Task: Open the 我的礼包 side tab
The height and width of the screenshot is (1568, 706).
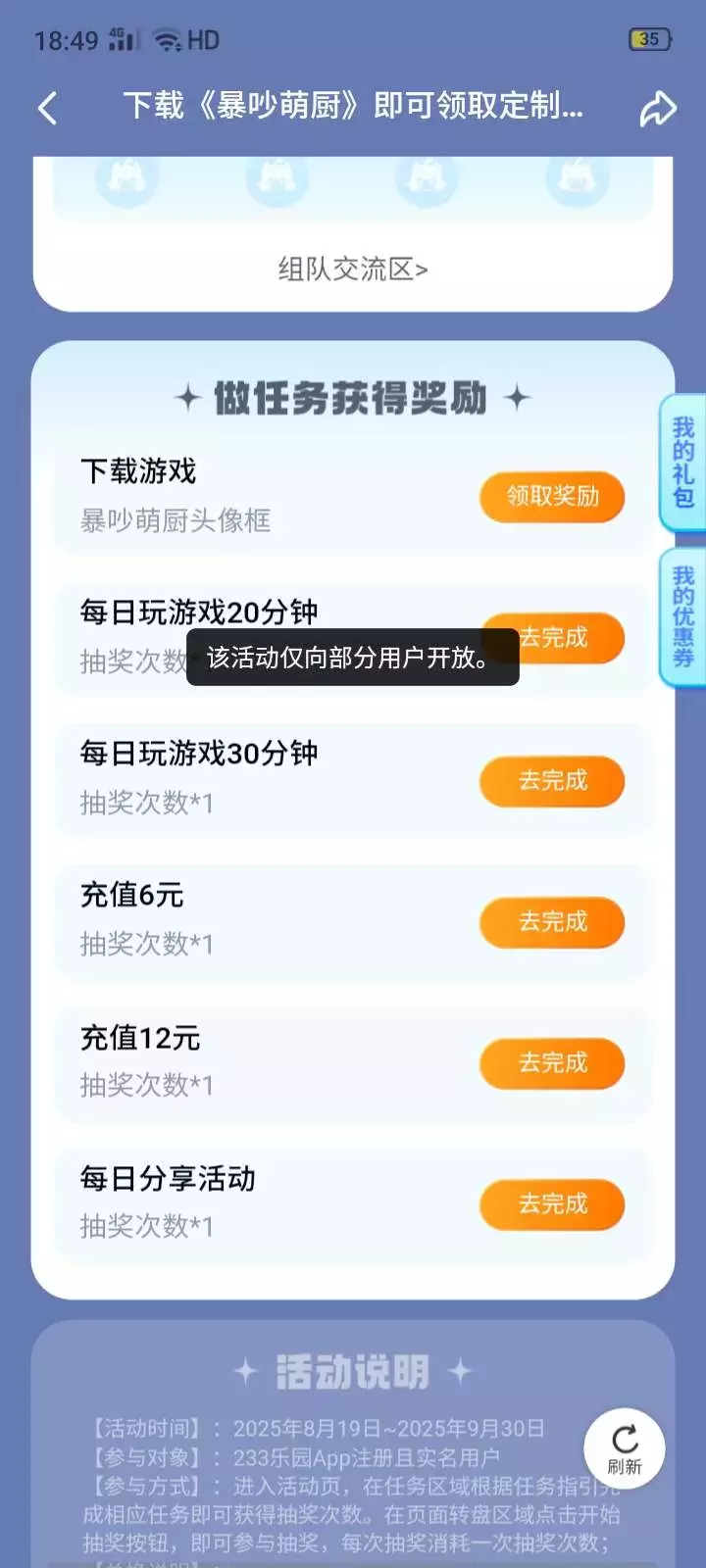Action: [683, 463]
